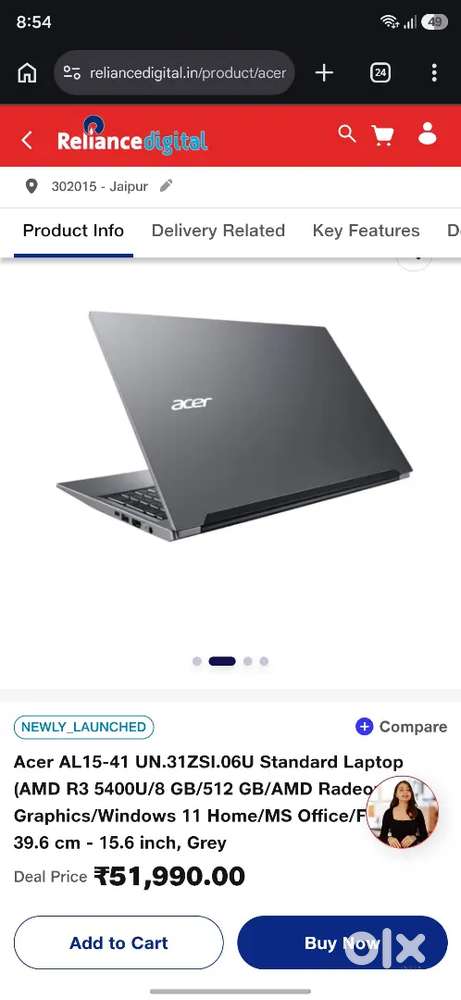Screen dimensions: 461x1000
Task: Jump to the third image indicator dot
Action: 247,661
